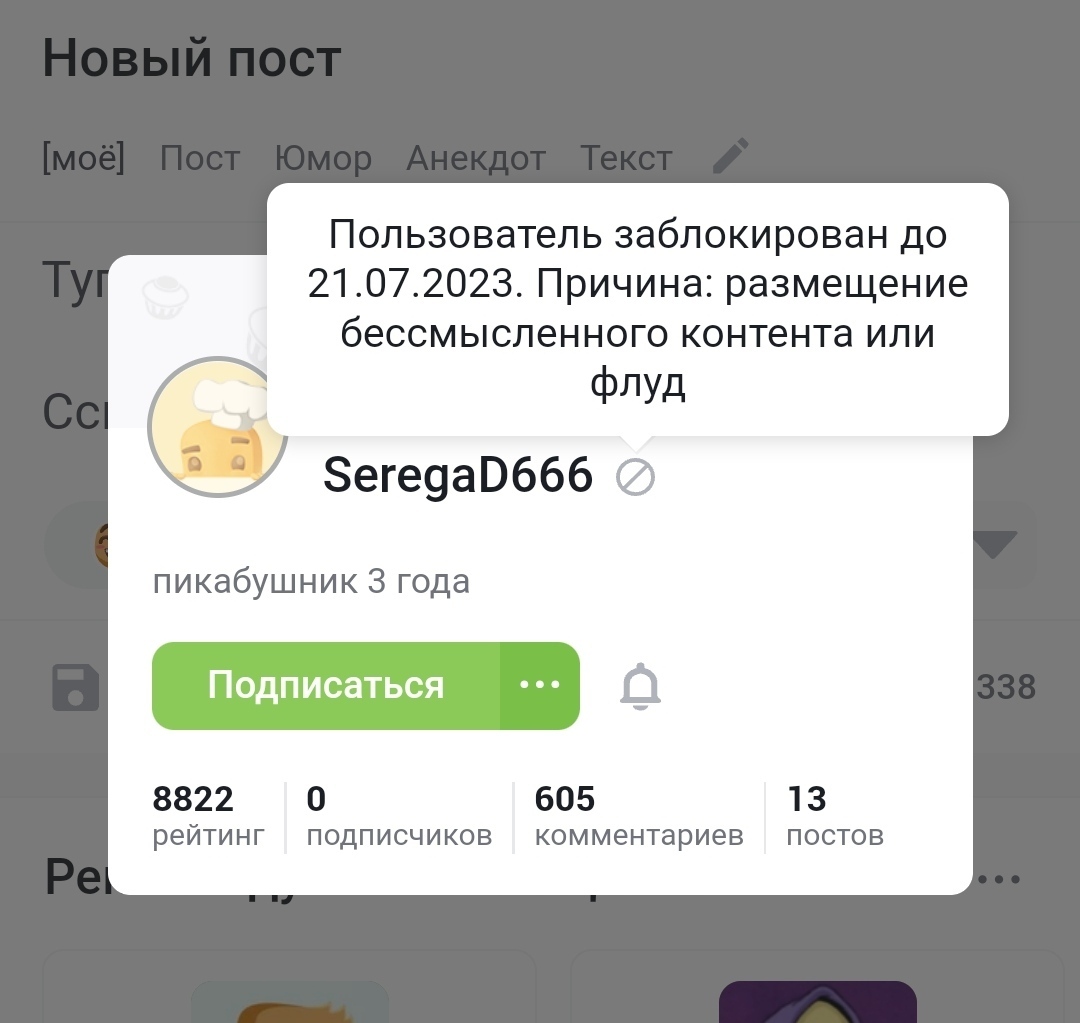Edit tags with the pencil icon
This screenshot has width=1080, height=1023.
pyautogui.click(x=731, y=156)
